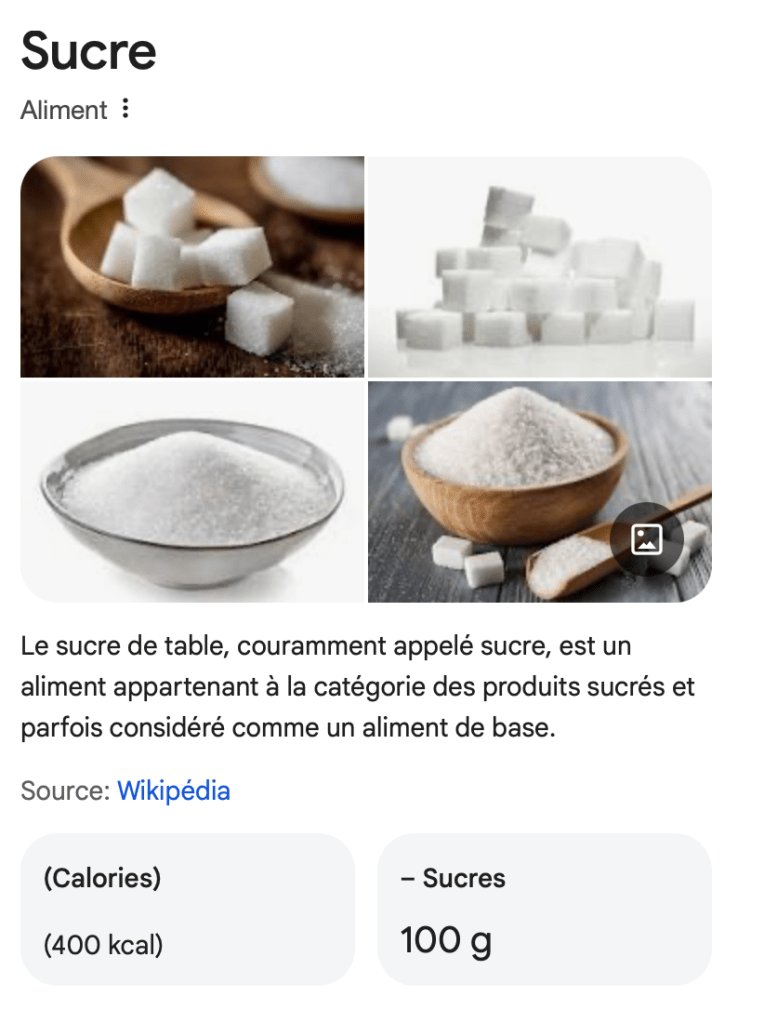The height and width of the screenshot is (1023, 764).
Task: Open the sugar cubes on wooden spoon photo
Action: point(192,266)
